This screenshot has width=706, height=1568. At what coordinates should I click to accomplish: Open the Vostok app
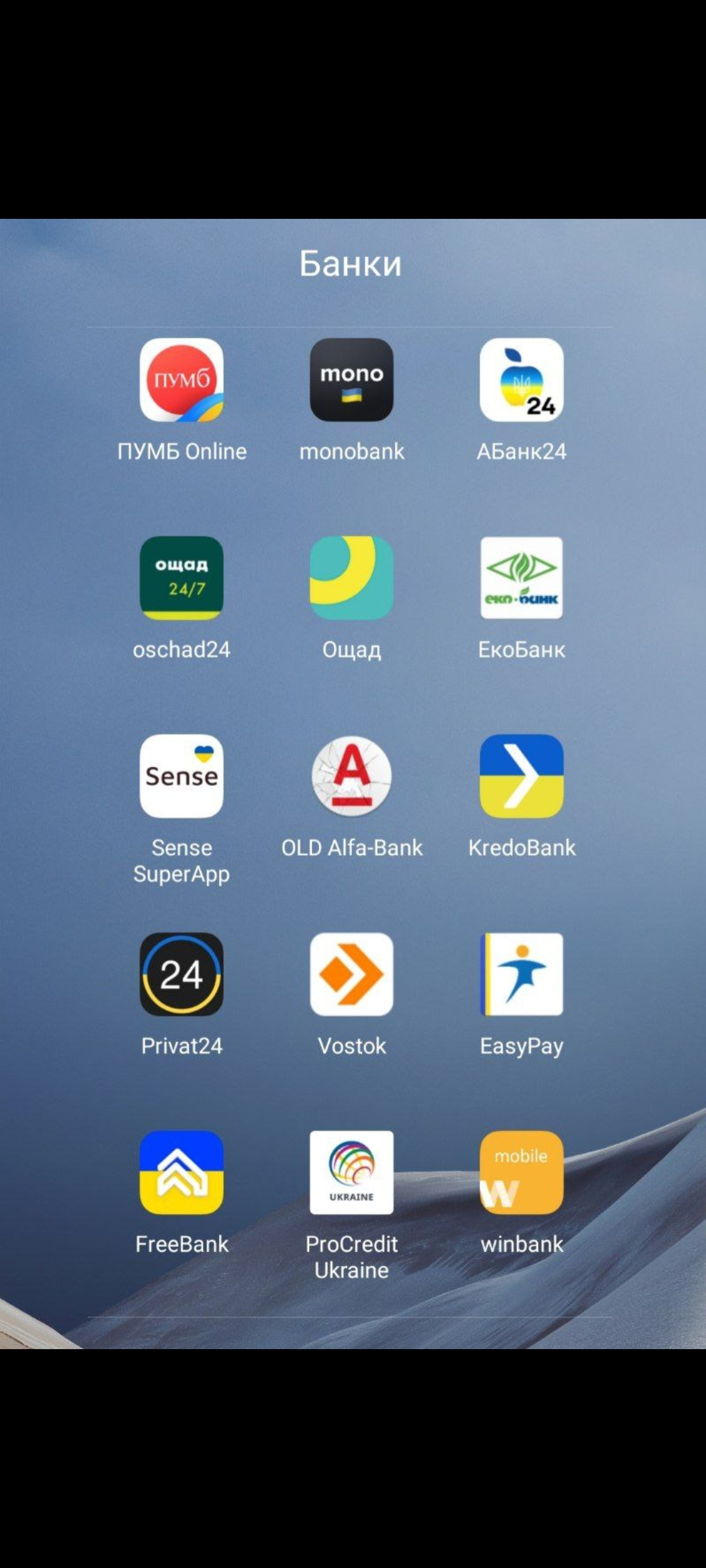click(352, 974)
